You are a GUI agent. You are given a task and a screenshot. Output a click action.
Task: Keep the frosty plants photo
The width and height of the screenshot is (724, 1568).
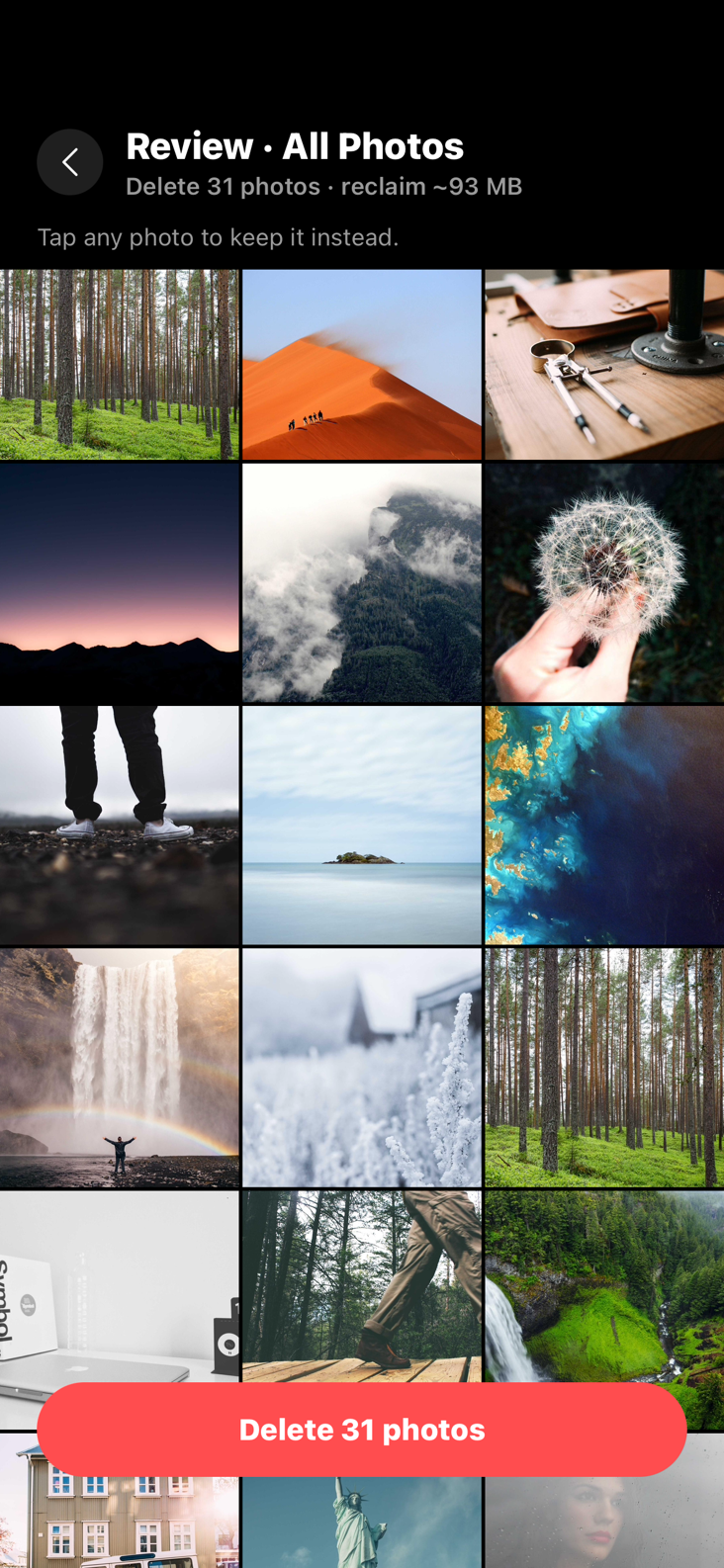(x=362, y=1068)
